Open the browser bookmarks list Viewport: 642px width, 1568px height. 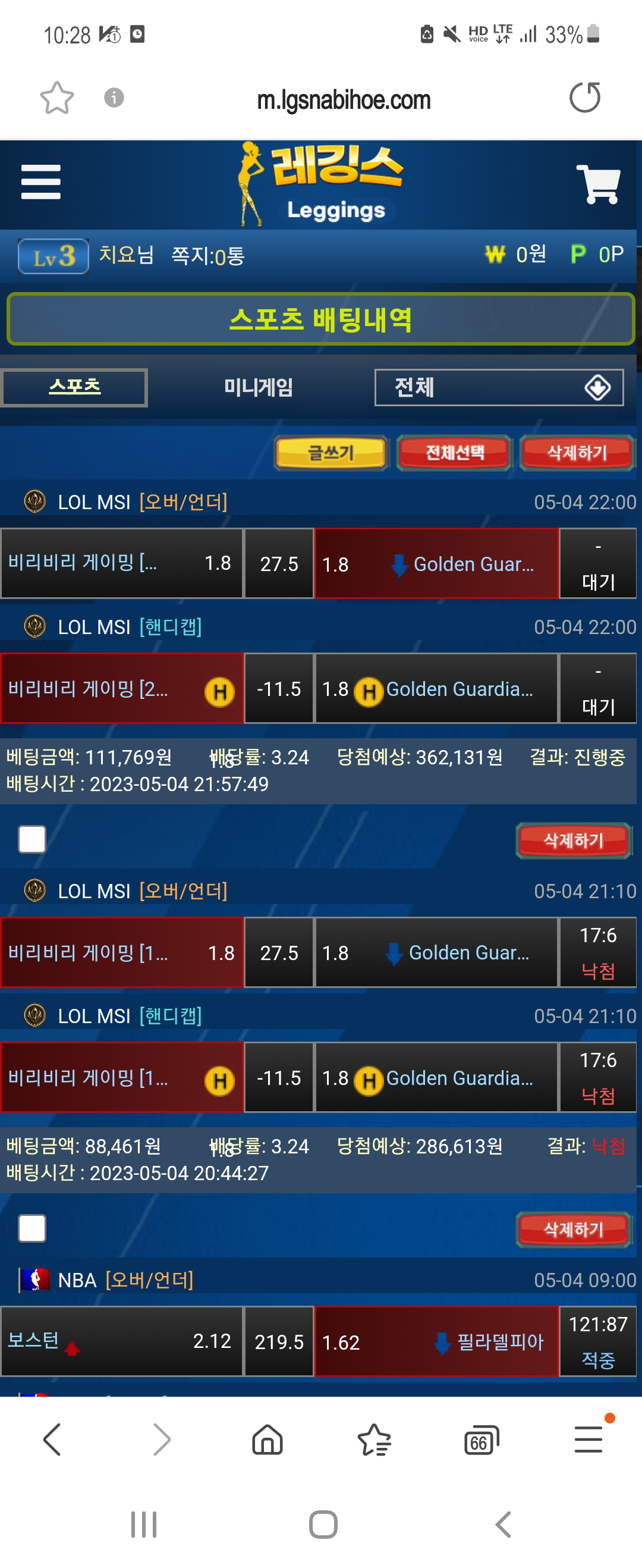point(374,1440)
